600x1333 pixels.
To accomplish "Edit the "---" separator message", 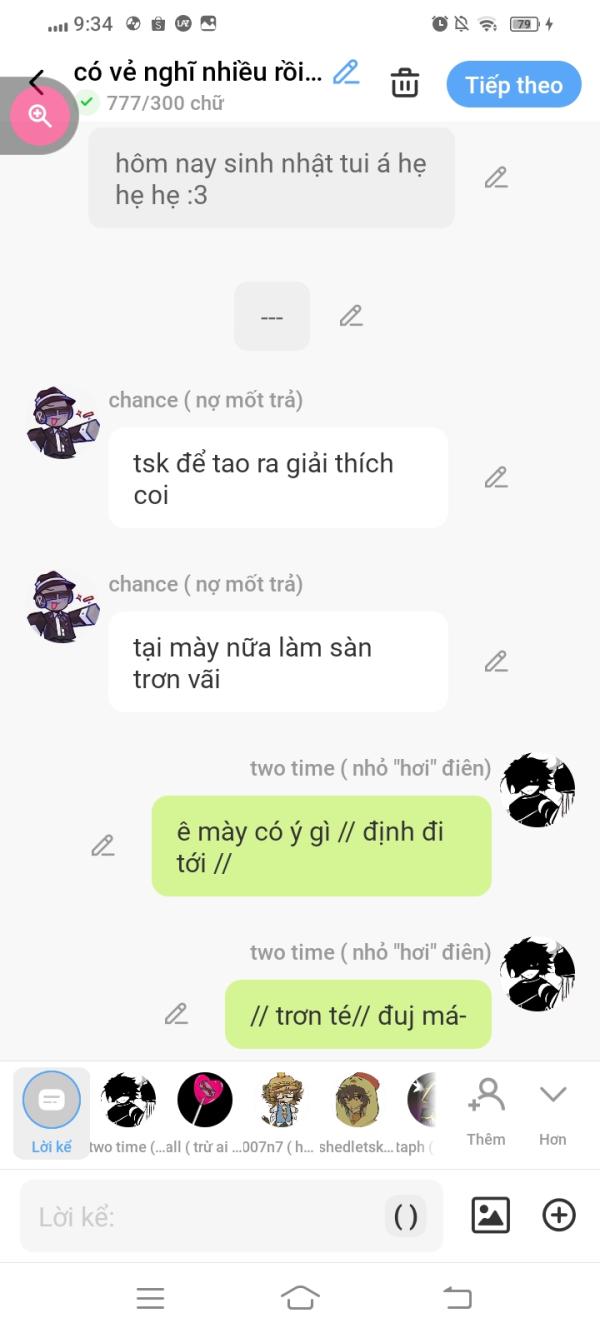I will (x=351, y=316).
